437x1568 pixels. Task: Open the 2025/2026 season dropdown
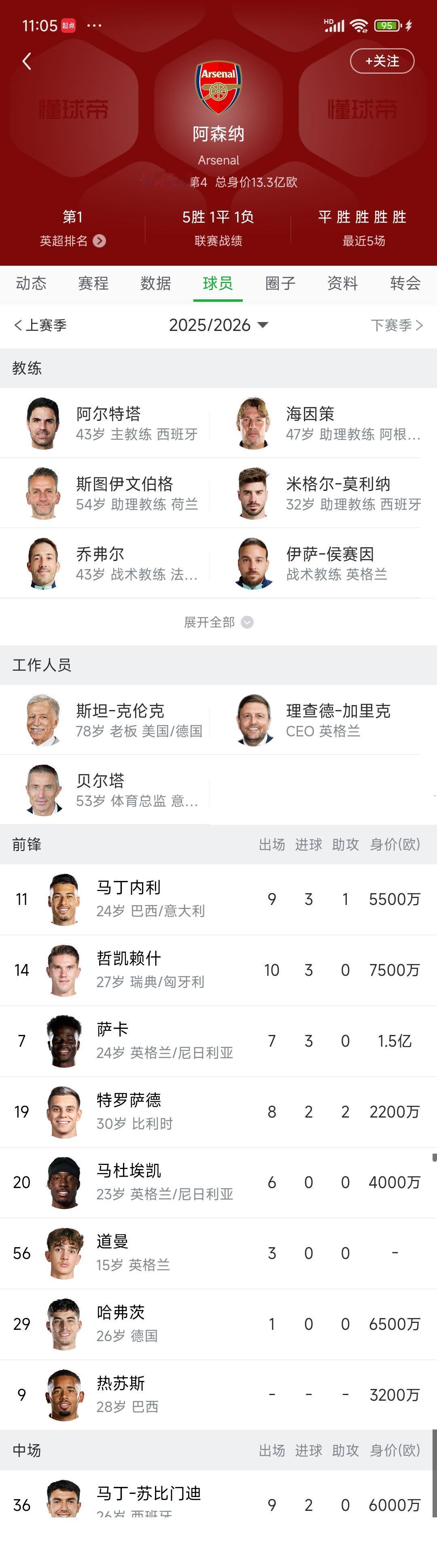click(218, 325)
